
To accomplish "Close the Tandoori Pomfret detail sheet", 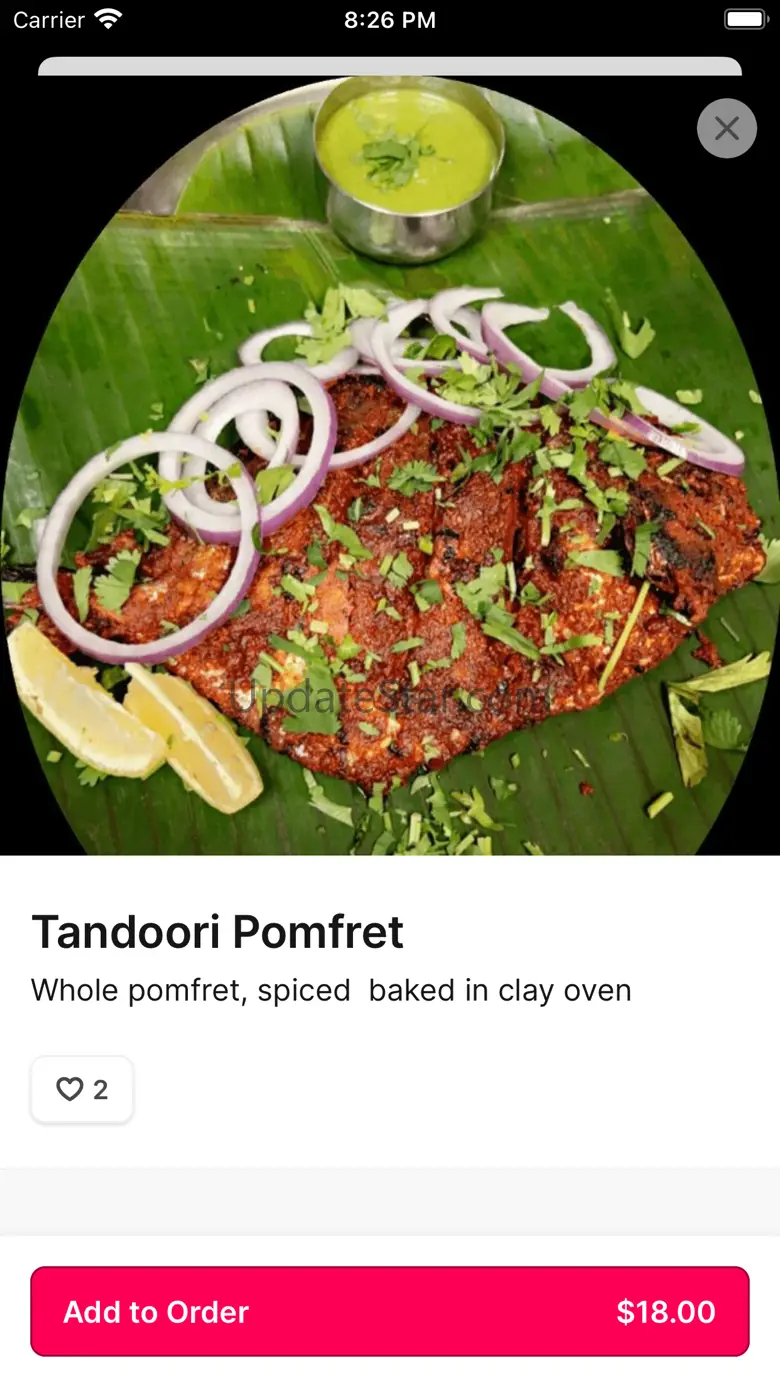I will click(x=727, y=128).
